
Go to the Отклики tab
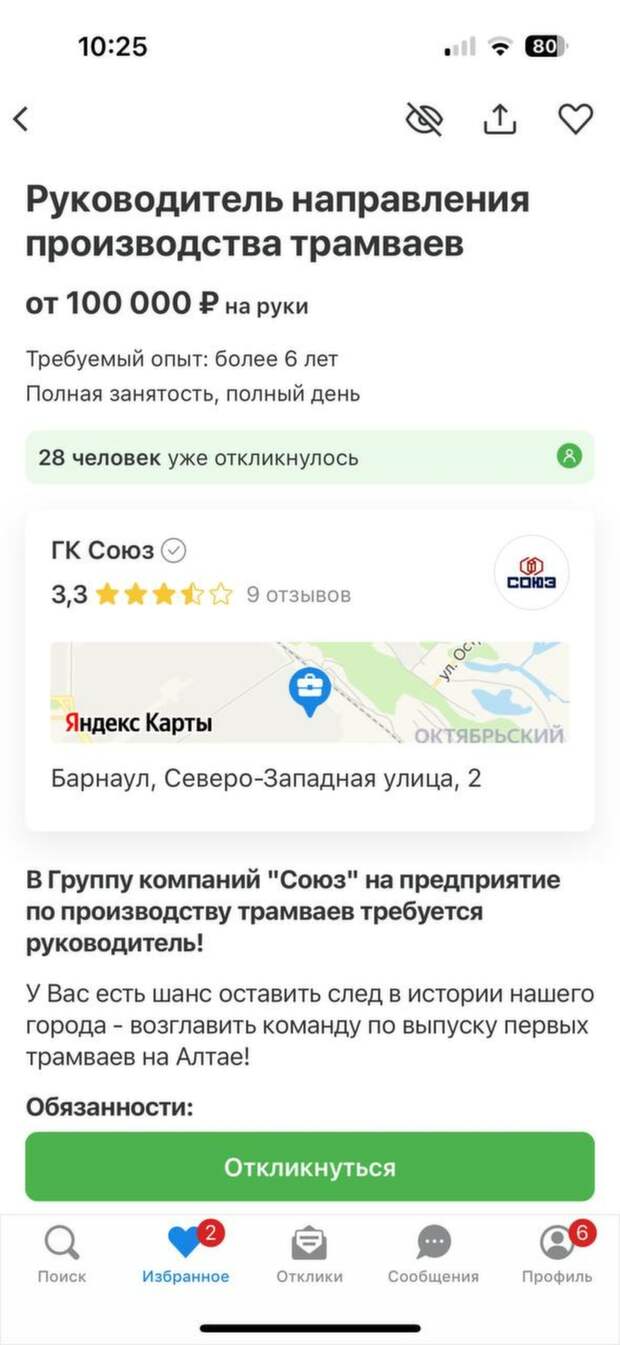(x=309, y=1254)
